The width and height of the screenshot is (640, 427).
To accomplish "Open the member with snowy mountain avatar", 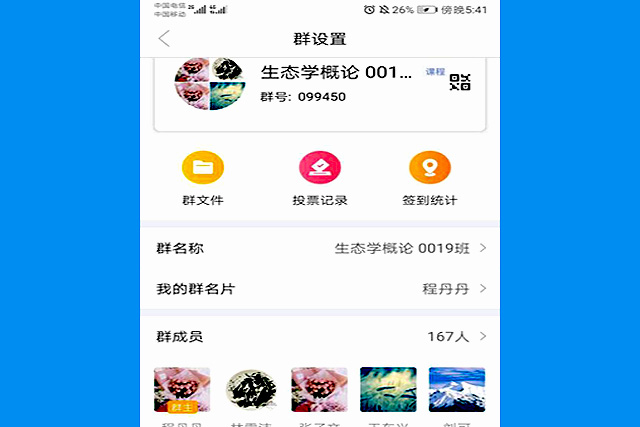I will tap(457, 391).
